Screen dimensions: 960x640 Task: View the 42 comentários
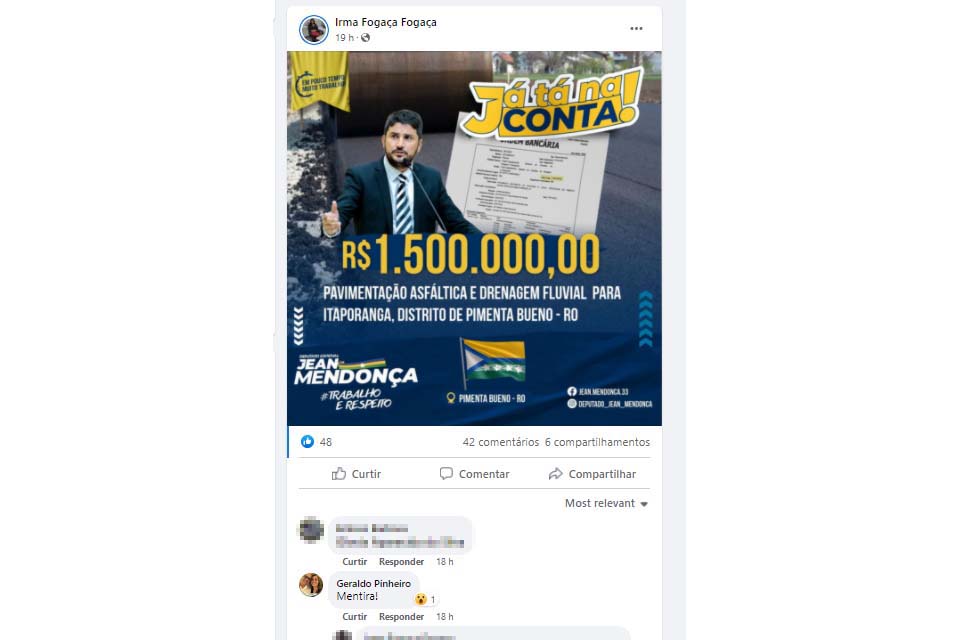pyautogui.click(x=499, y=442)
